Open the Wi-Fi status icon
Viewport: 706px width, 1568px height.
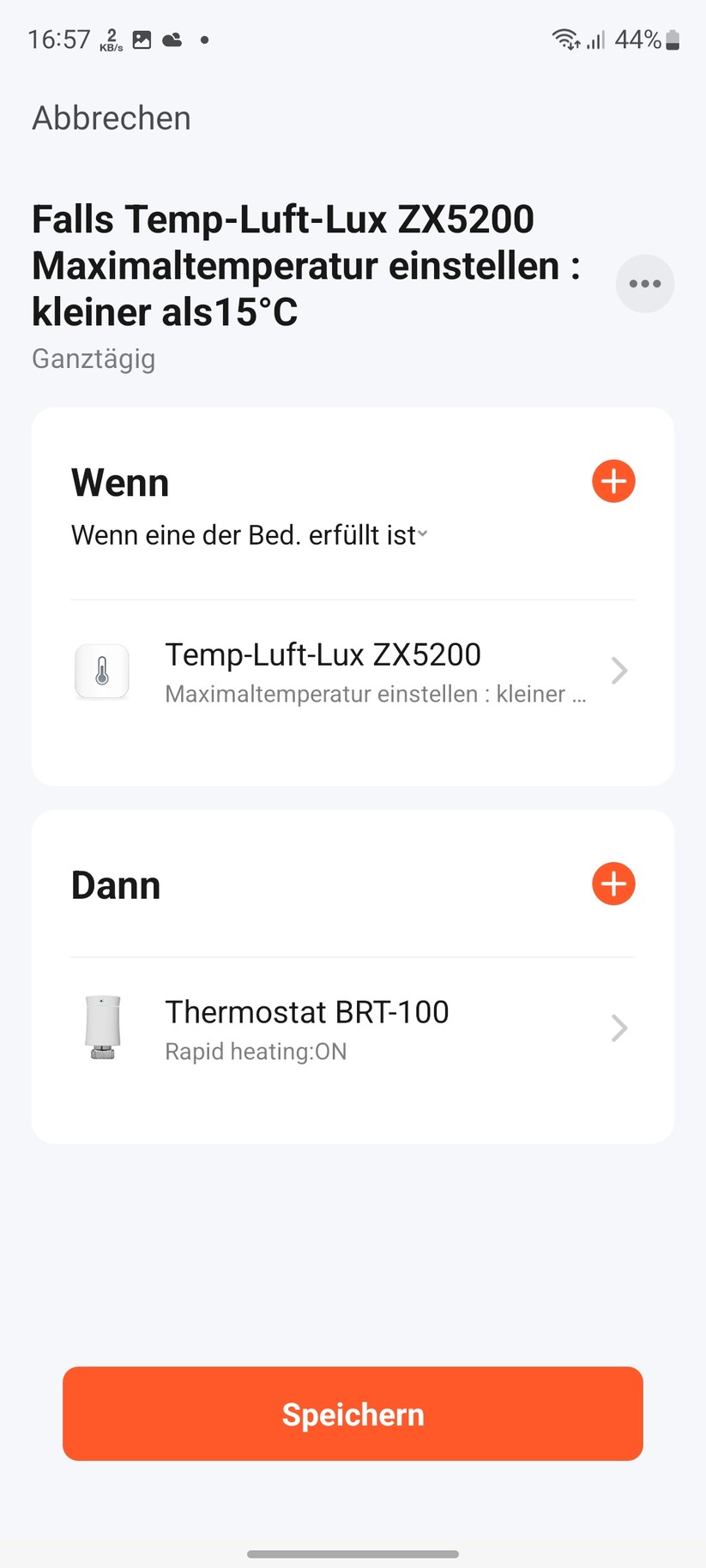564,38
